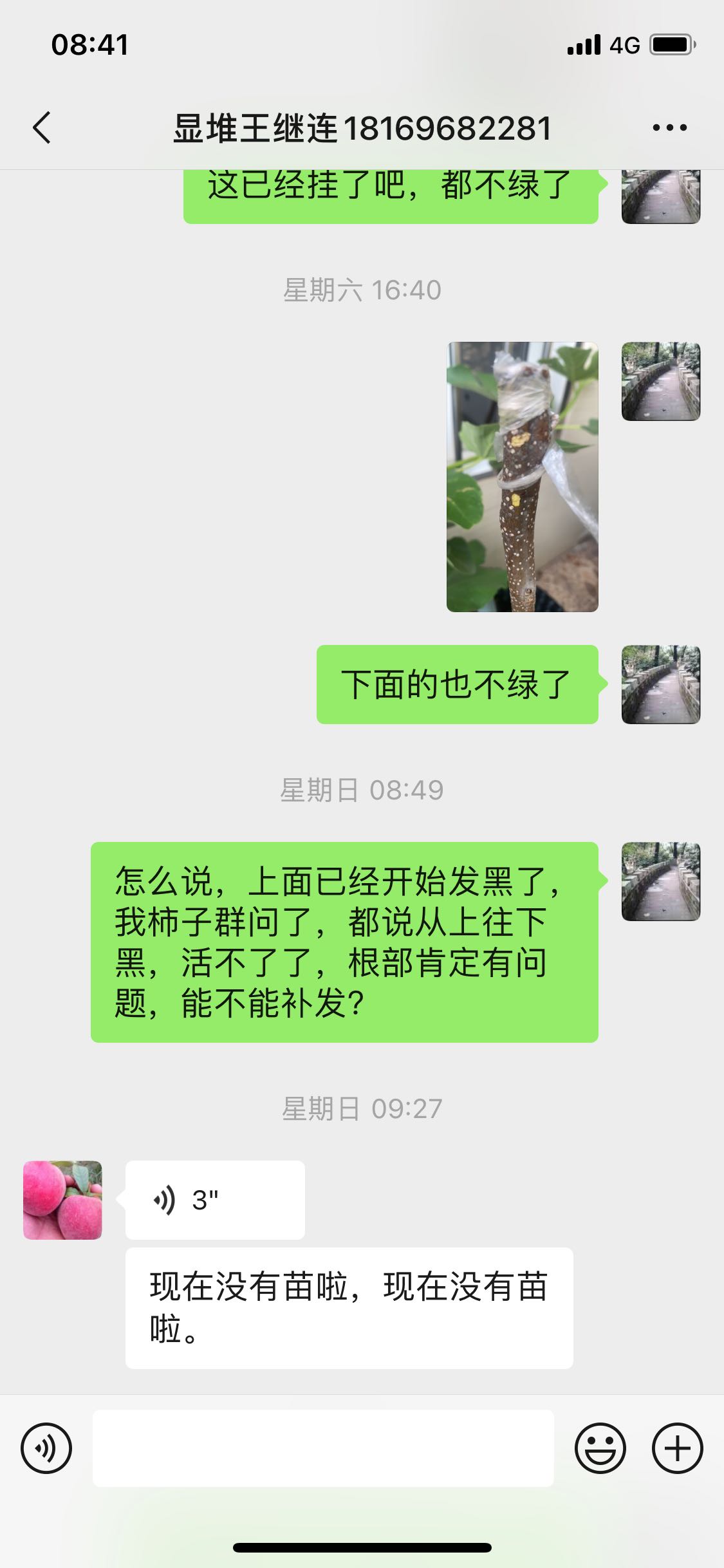
Task: Go back to the chat list
Action: click(x=42, y=127)
